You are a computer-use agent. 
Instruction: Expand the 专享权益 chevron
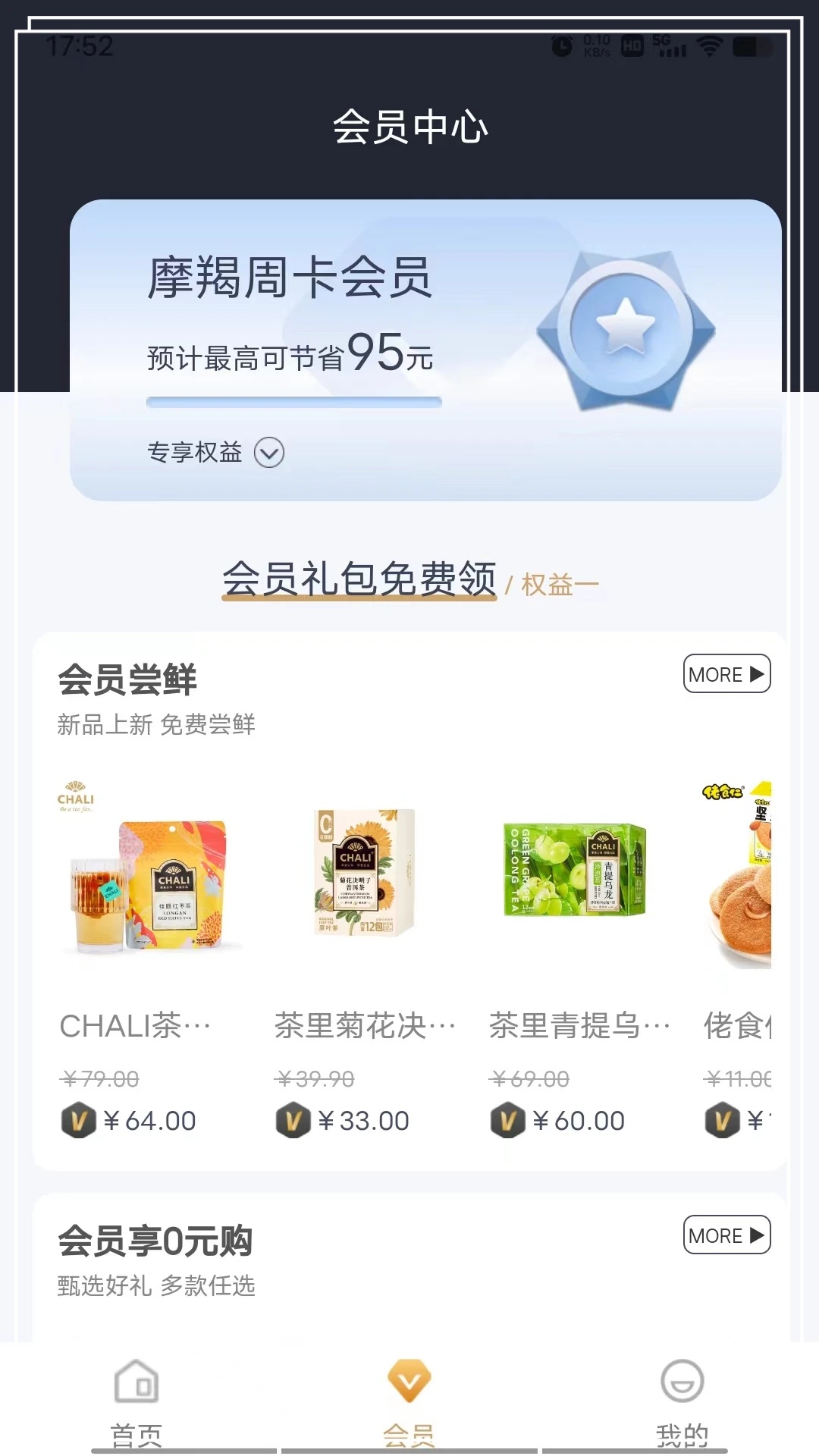pyautogui.click(x=268, y=453)
